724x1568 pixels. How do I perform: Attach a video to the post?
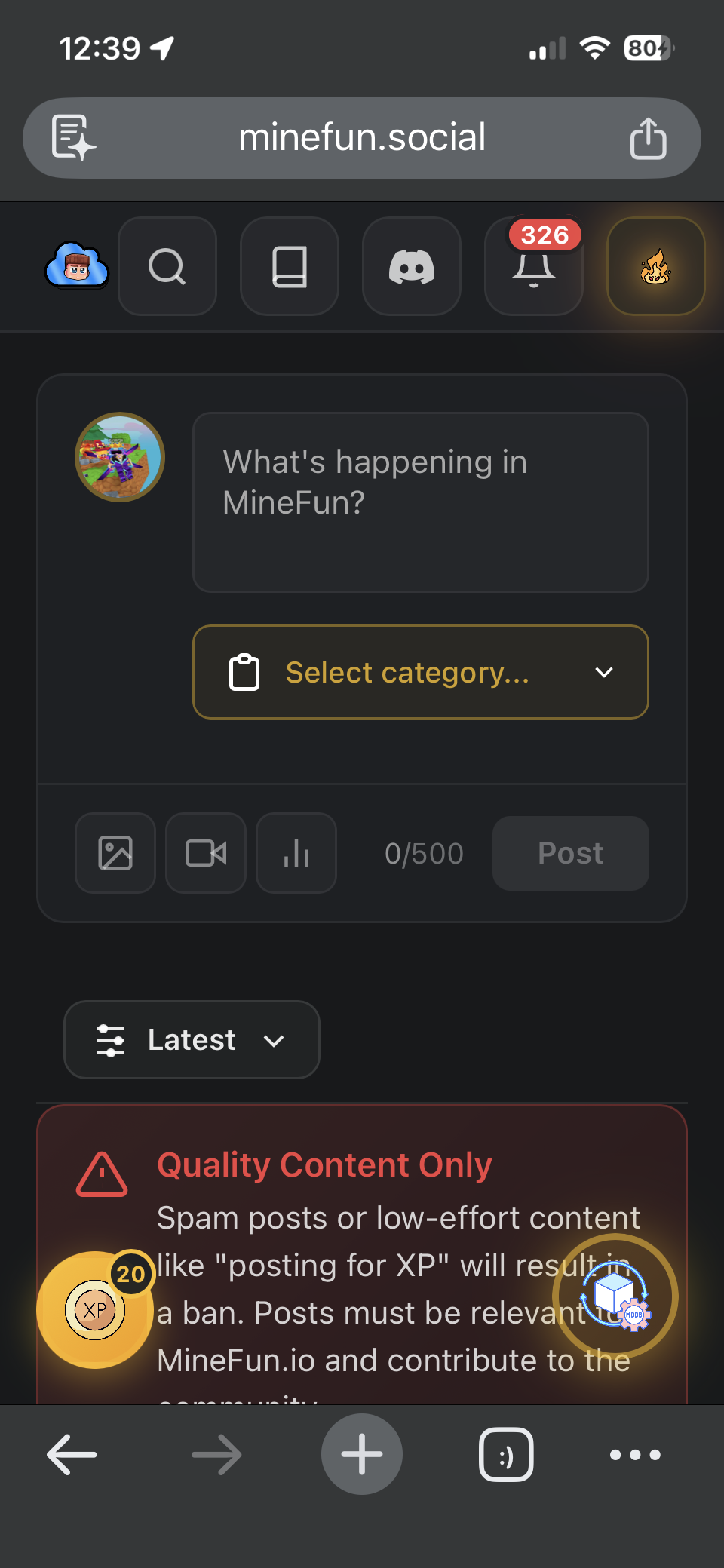tap(206, 853)
